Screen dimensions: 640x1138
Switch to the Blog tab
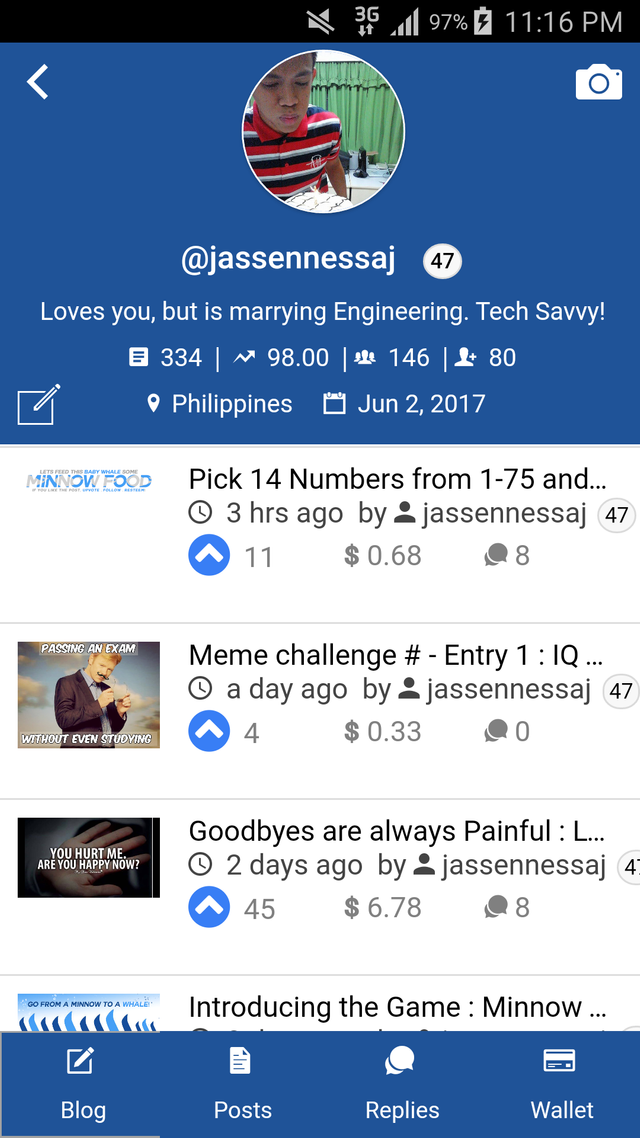coord(82,1084)
